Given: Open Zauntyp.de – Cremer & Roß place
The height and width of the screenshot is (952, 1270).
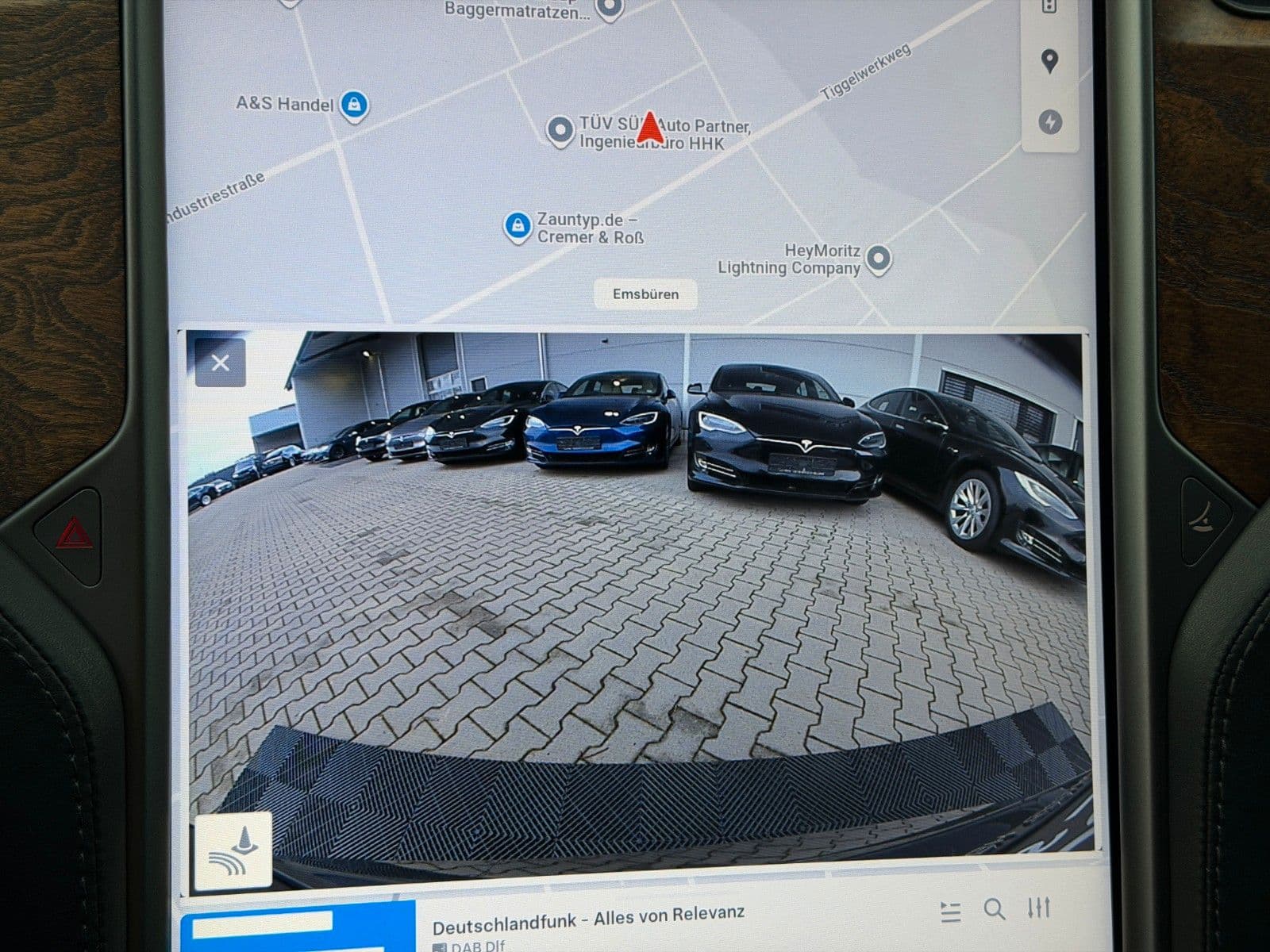Looking at the screenshot, I should pos(518,226).
